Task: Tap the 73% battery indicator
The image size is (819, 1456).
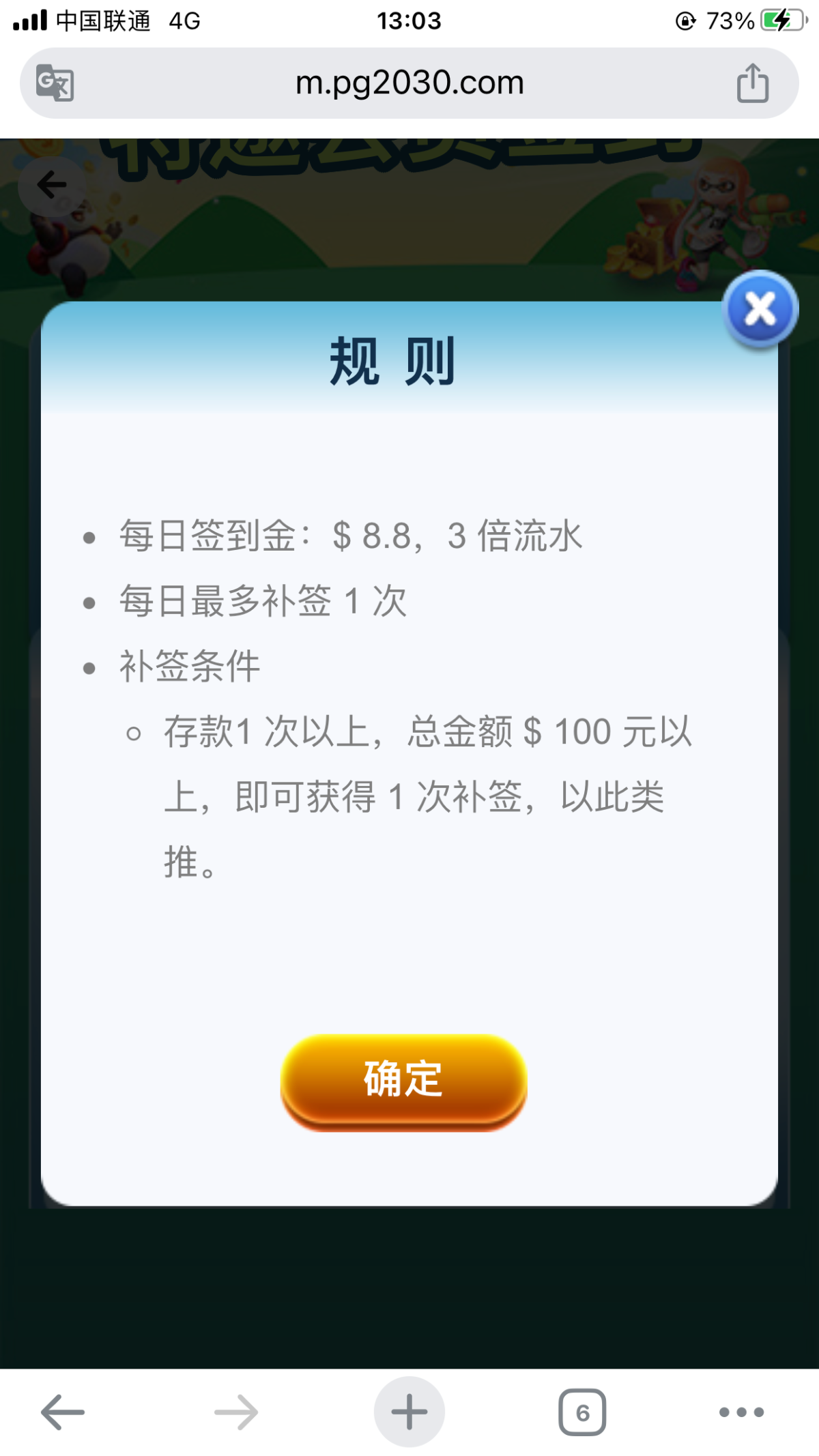Action: tap(732, 21)
